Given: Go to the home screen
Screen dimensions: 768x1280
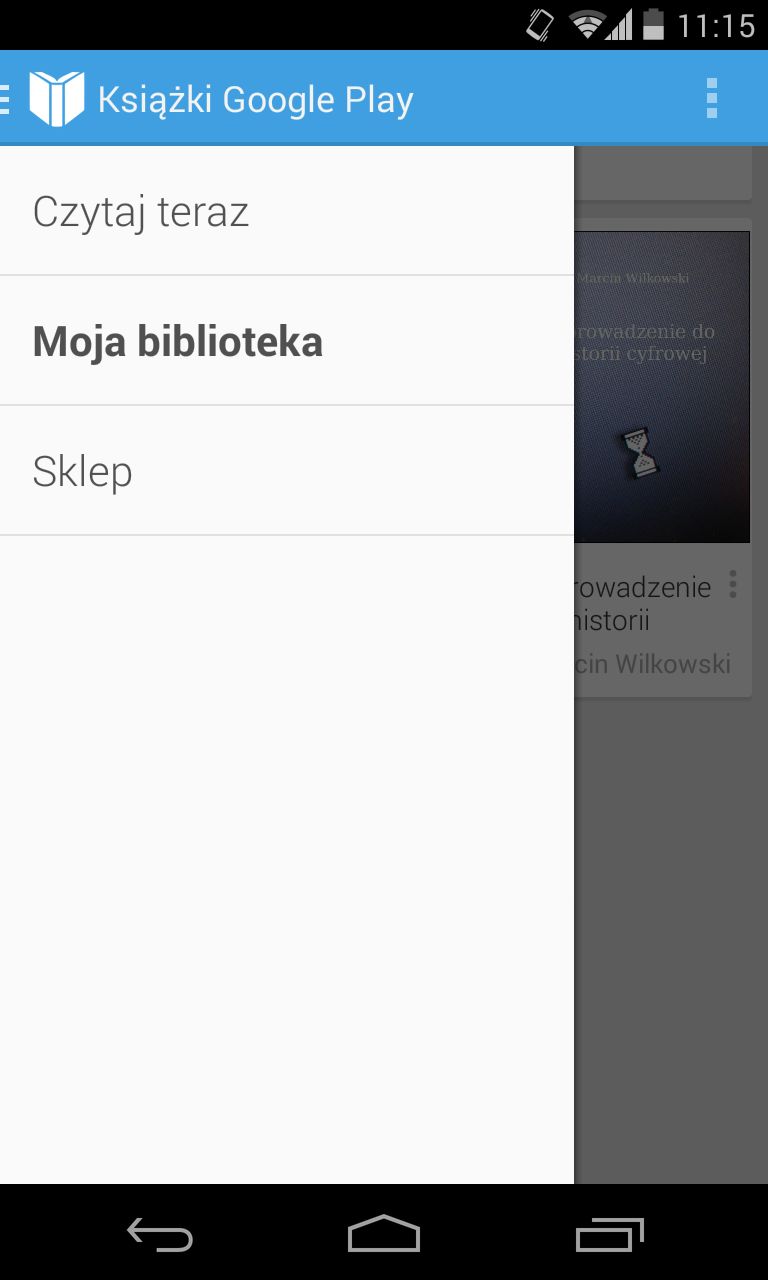Looking at the screenshot, I should click(x=384, y=1234).
